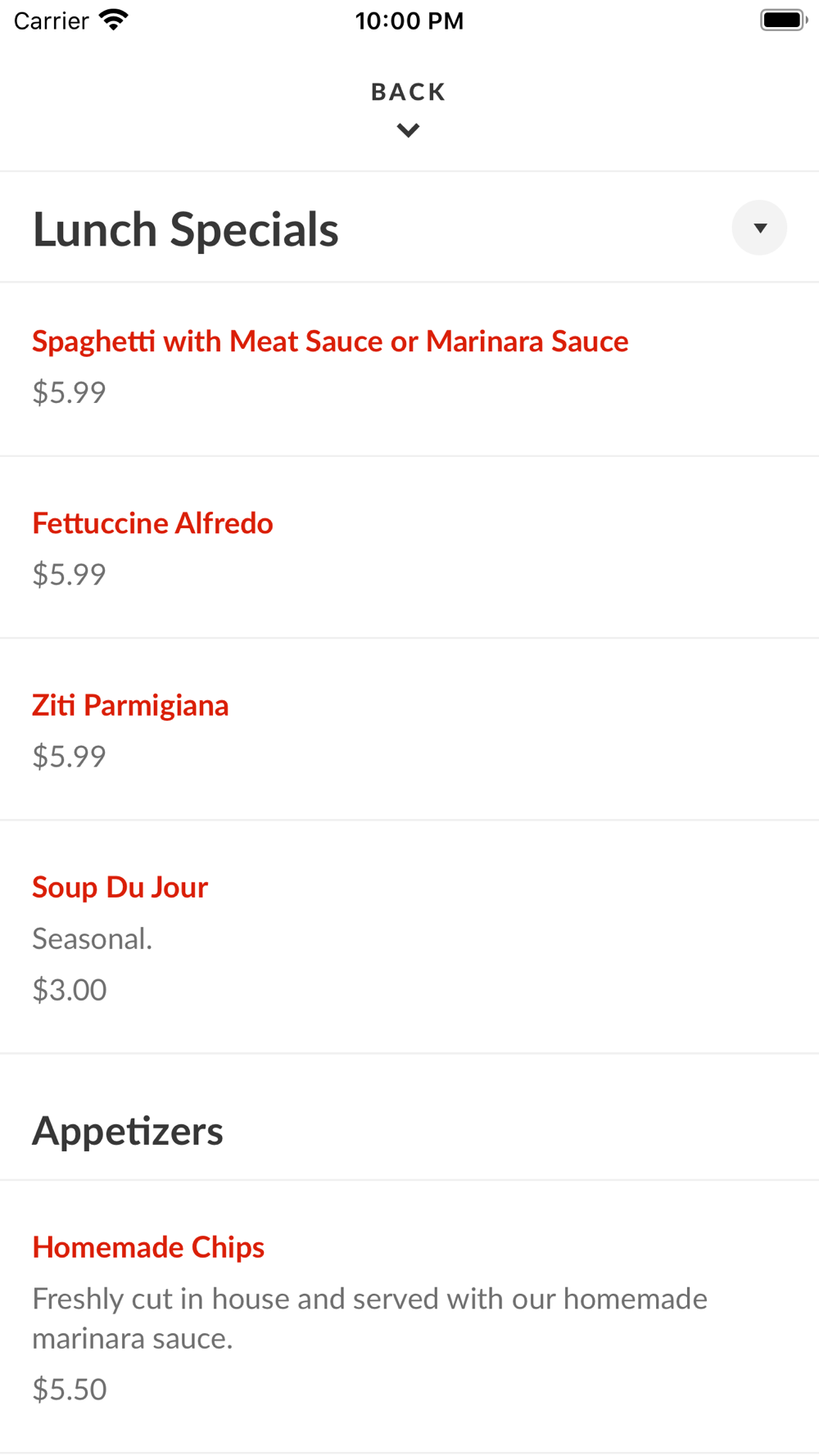Choose the Fettuccine Alfredo lunch special

[x=152, y=523]
